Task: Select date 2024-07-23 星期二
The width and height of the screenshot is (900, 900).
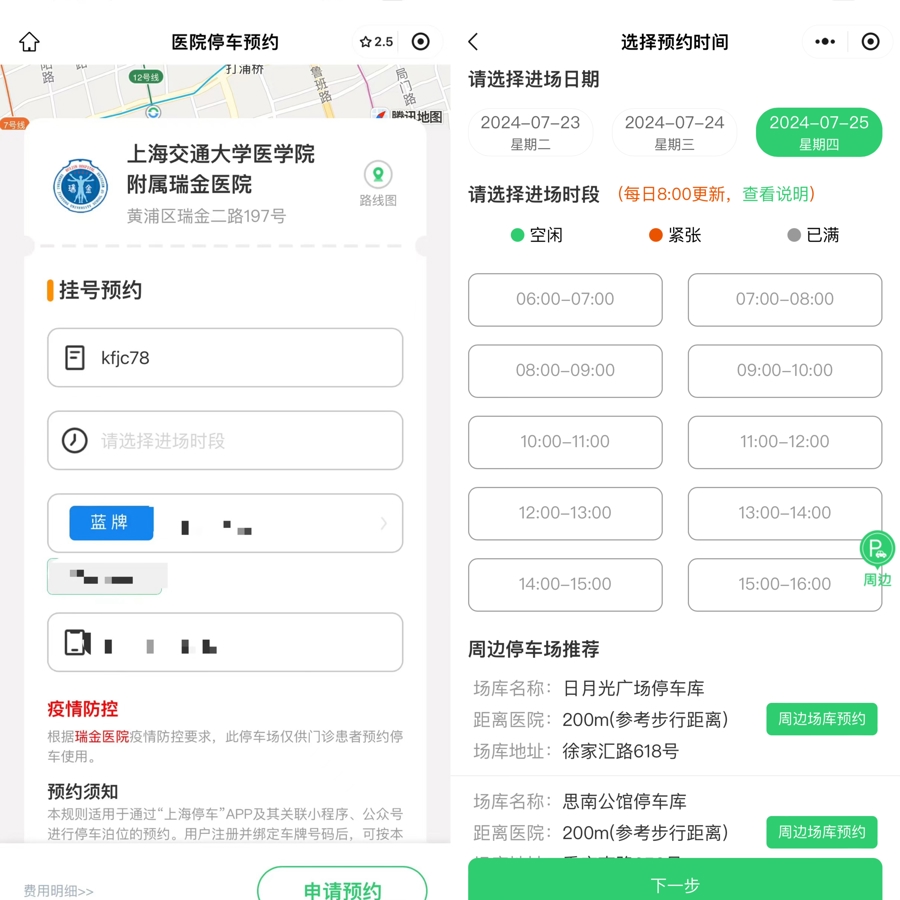Action: (530, 132)
